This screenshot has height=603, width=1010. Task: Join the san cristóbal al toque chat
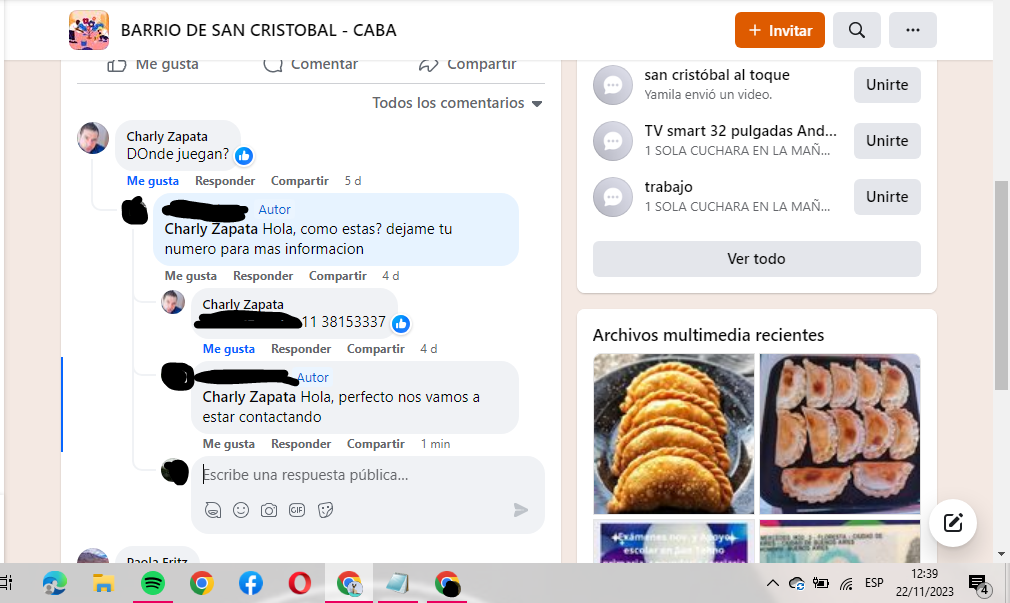[886, 85]
